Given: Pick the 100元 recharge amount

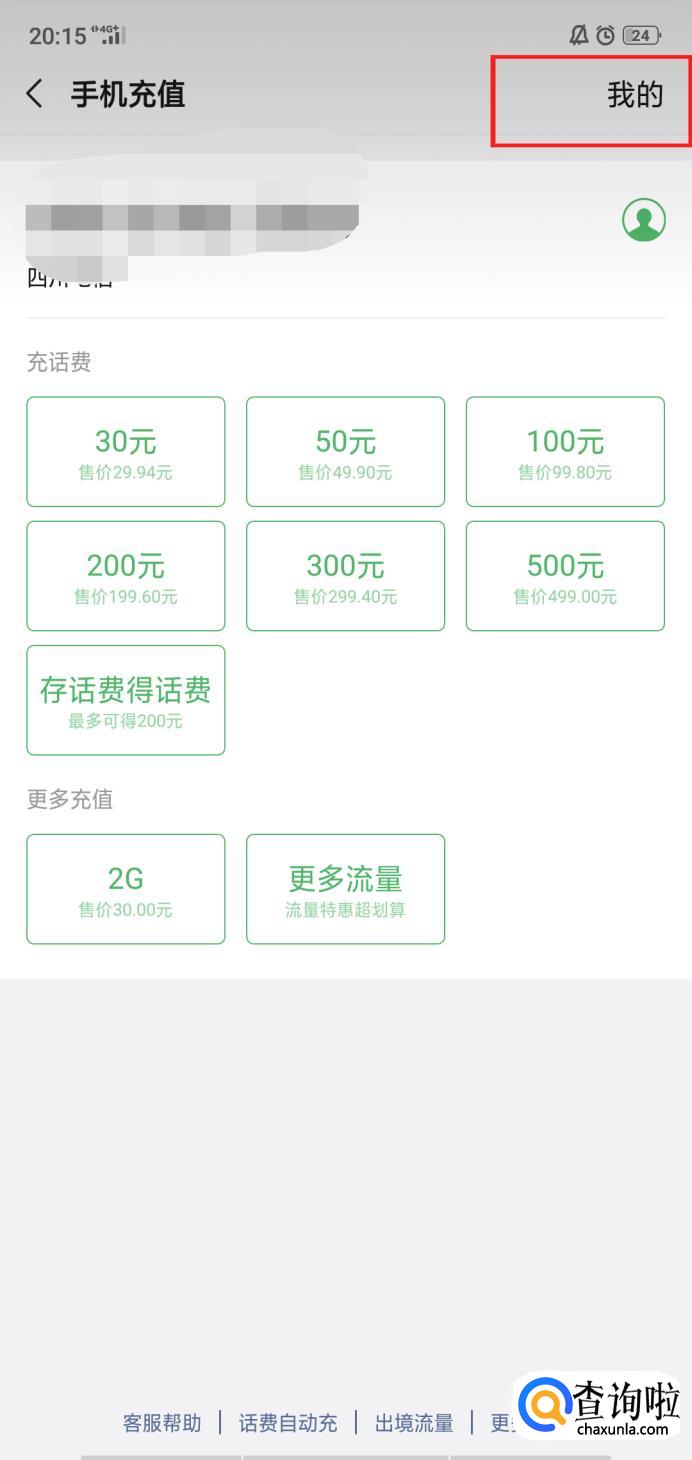Looking at the screenshot, I should point(565,452).
